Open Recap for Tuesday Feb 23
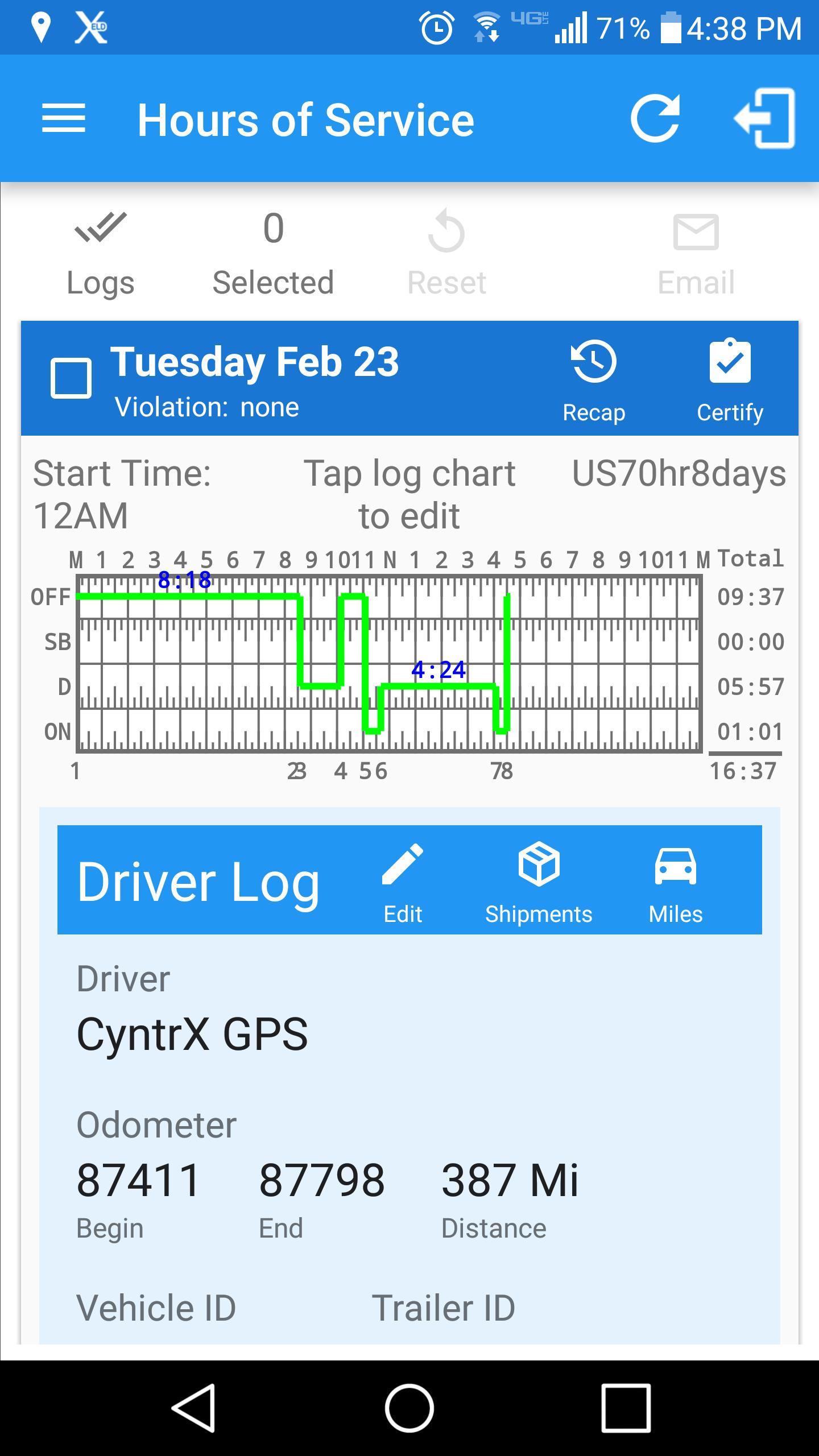 (x=594, y=378)
